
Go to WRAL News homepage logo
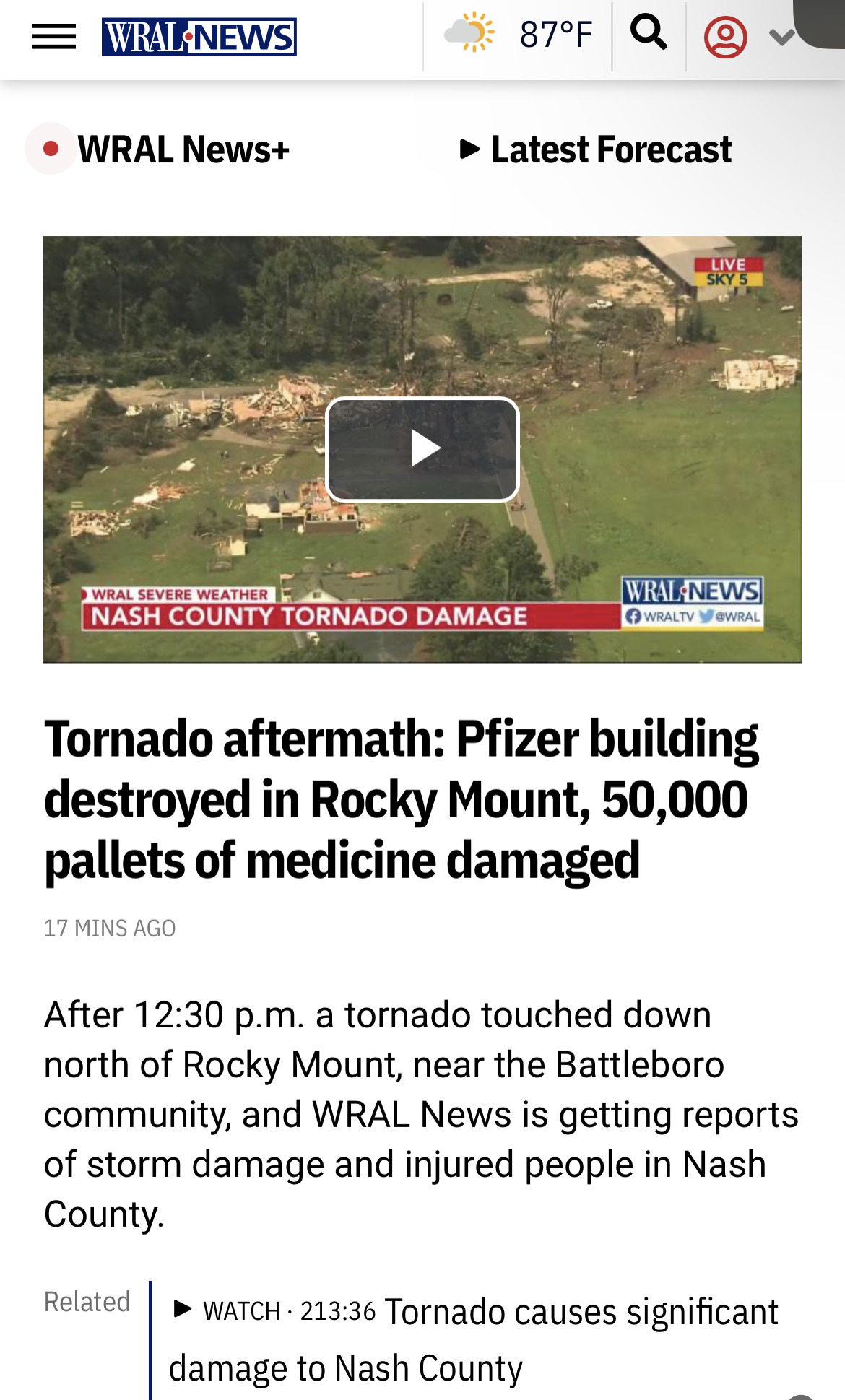pos(199,37)
